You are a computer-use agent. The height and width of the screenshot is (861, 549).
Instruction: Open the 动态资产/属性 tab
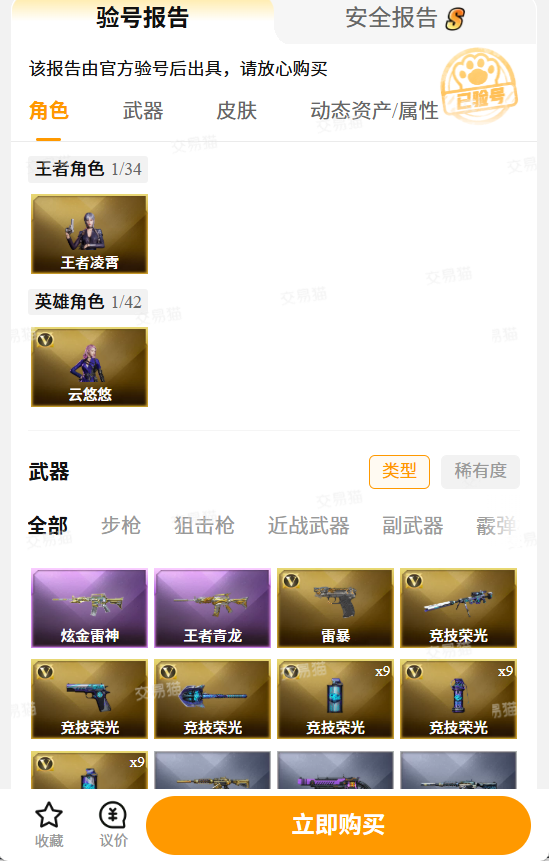(x=374, y=111)
